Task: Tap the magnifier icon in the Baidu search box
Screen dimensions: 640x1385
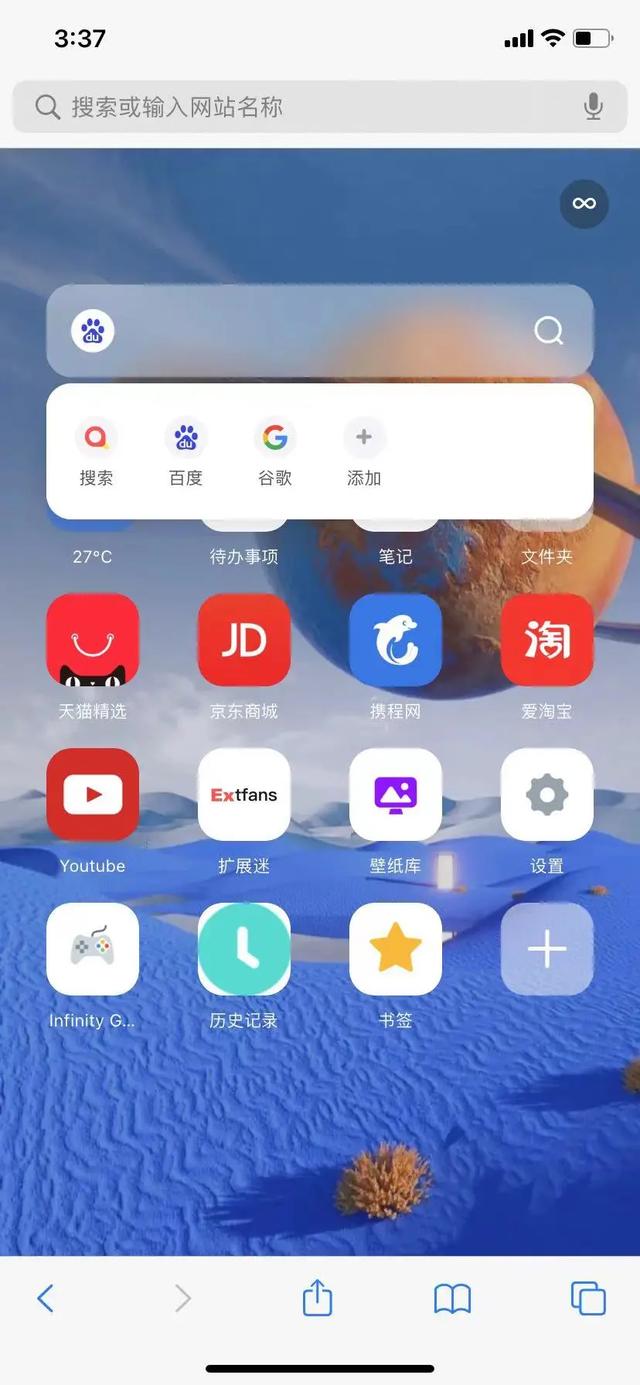Action: pos(548,331)
